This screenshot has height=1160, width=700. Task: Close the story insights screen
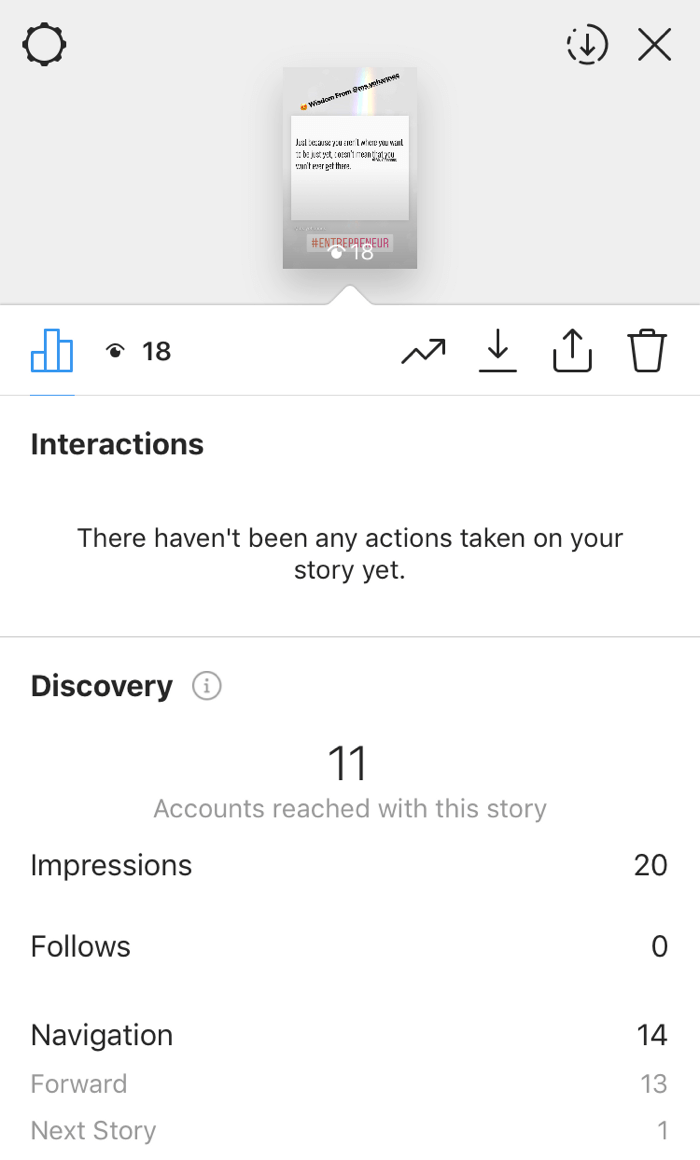click(654, 44)
